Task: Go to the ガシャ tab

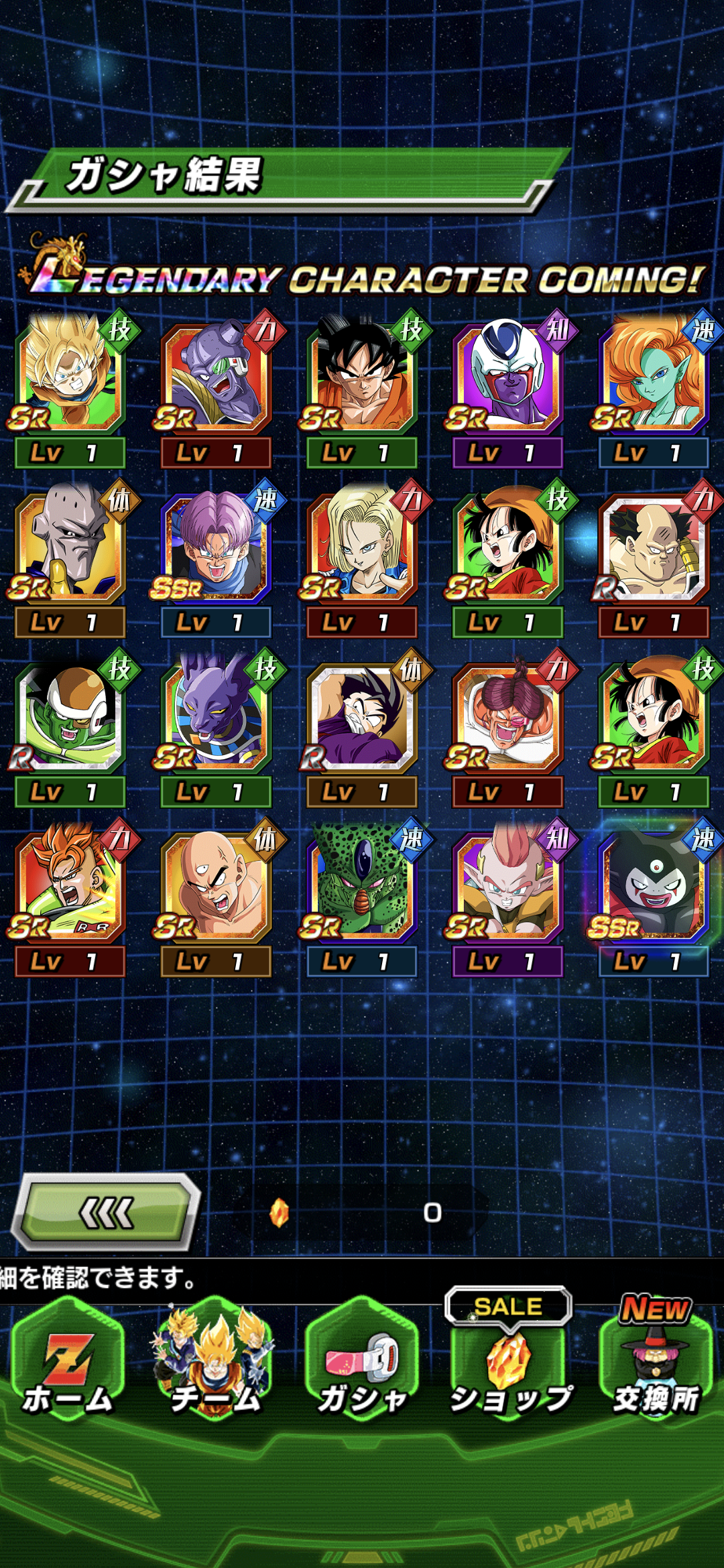Action: pos(362,1362)
